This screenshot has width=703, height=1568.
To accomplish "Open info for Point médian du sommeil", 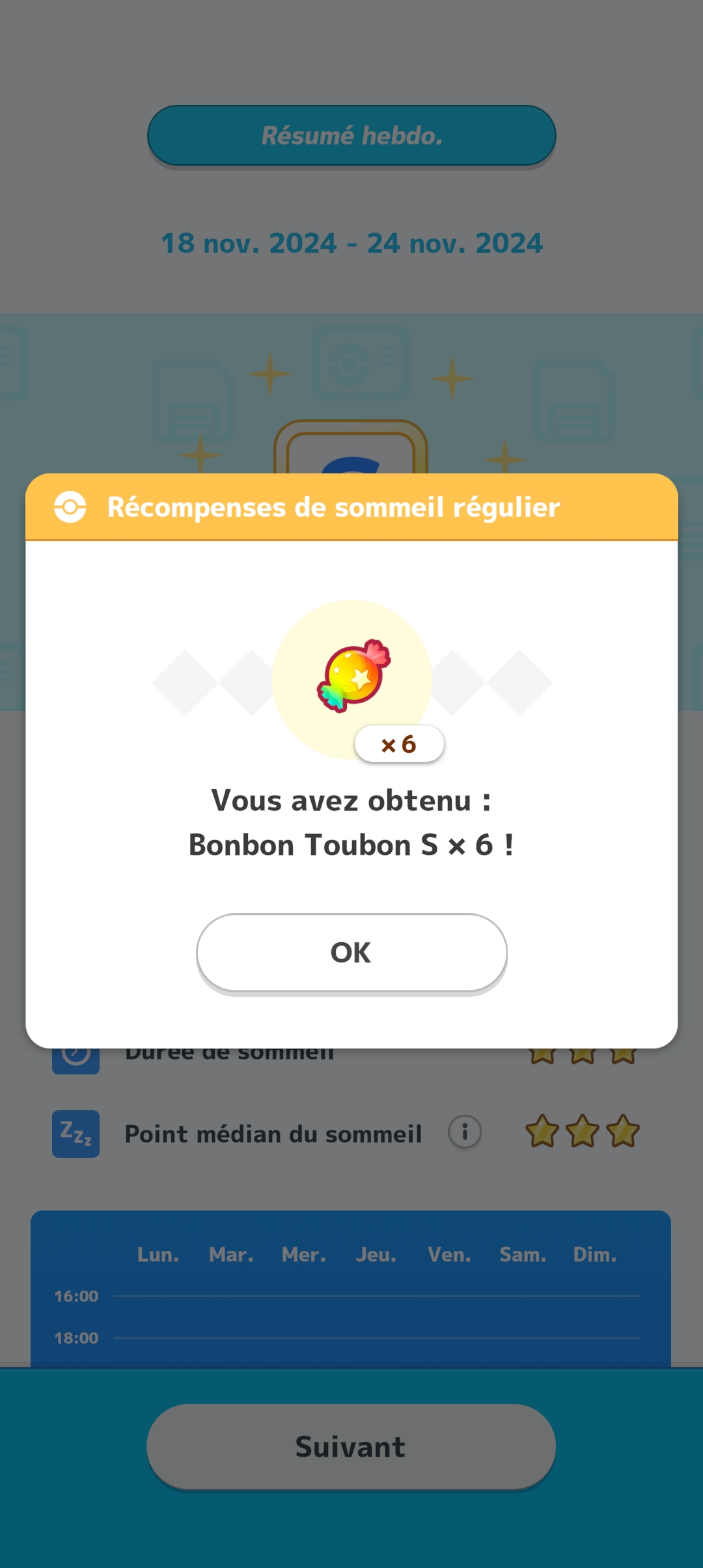I will (465, 1132).
